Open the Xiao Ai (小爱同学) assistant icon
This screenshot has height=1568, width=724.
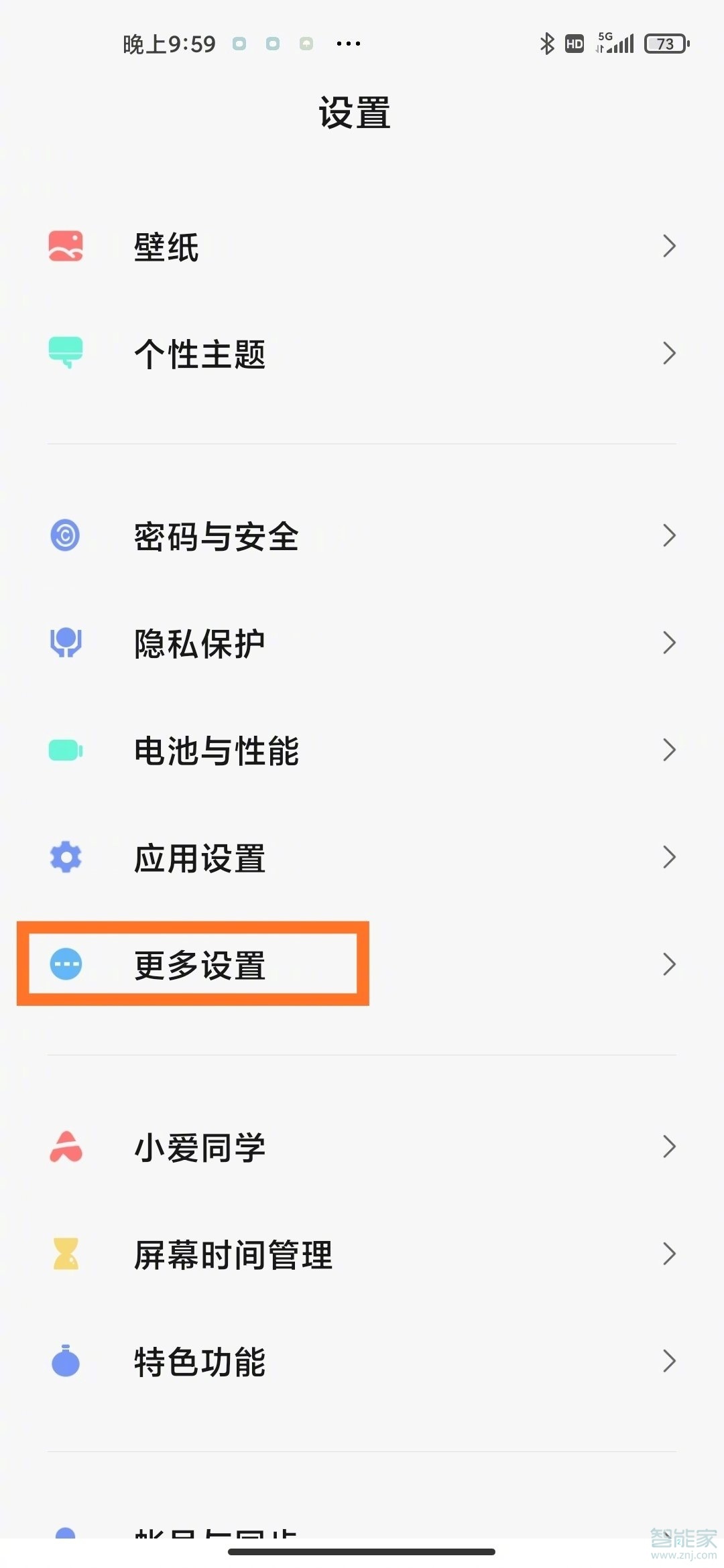(x=65, y=1147)
